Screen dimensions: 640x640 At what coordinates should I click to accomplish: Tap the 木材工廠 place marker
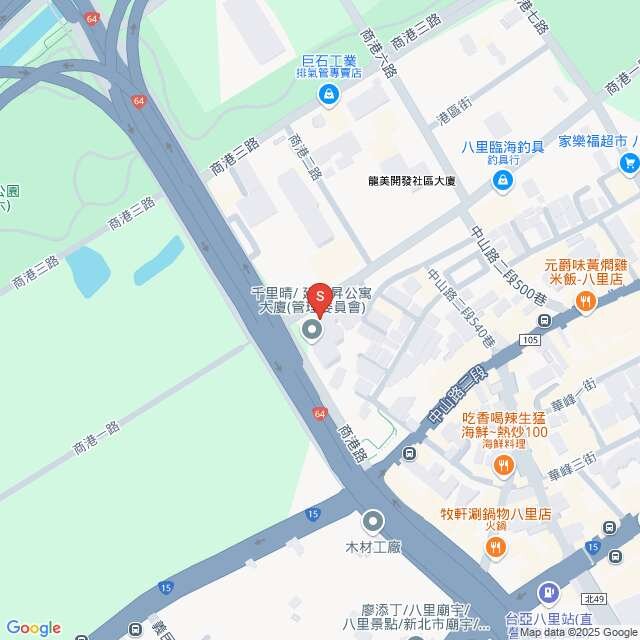pos(373,521)
